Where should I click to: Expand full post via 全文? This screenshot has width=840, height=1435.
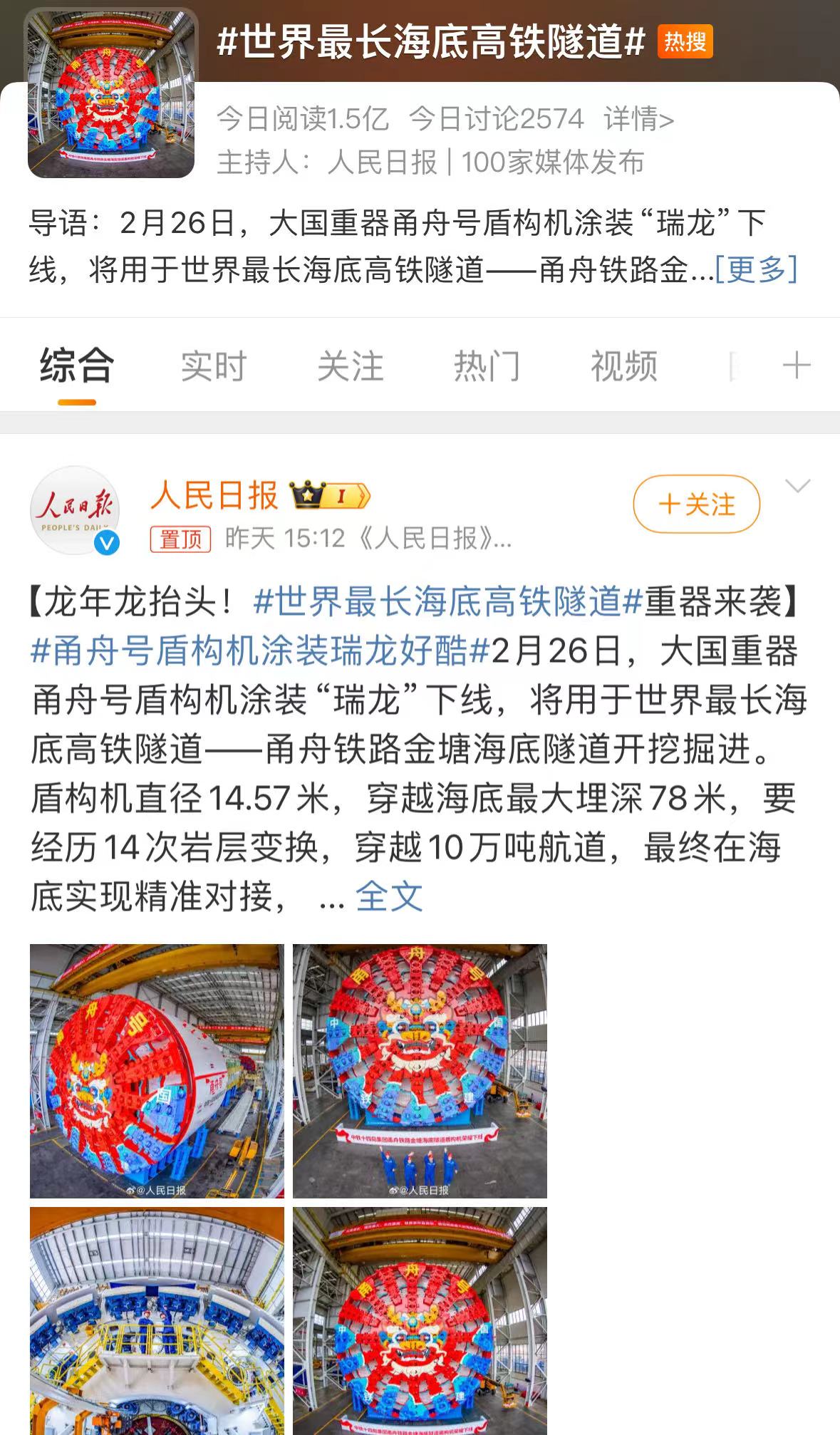tap(389, 896)
